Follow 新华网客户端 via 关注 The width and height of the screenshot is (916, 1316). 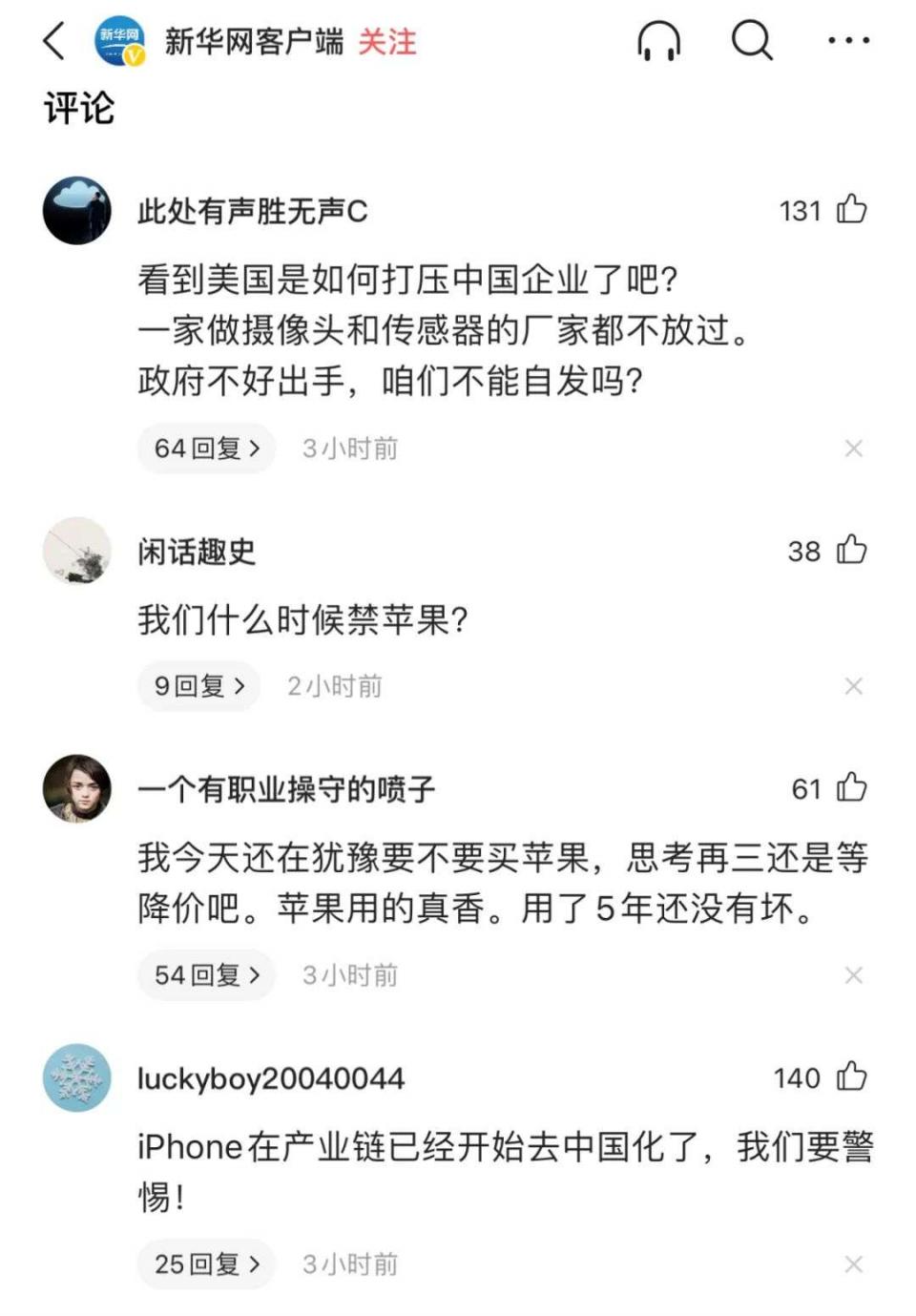(387, 42)
